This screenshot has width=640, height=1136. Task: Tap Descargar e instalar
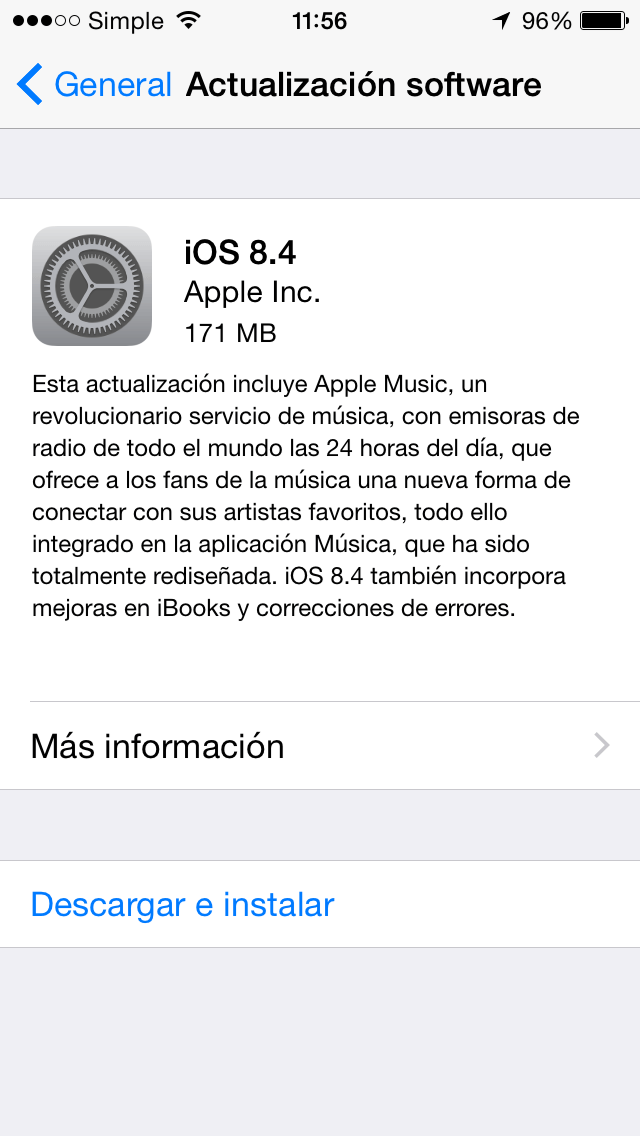pos(183,905)
